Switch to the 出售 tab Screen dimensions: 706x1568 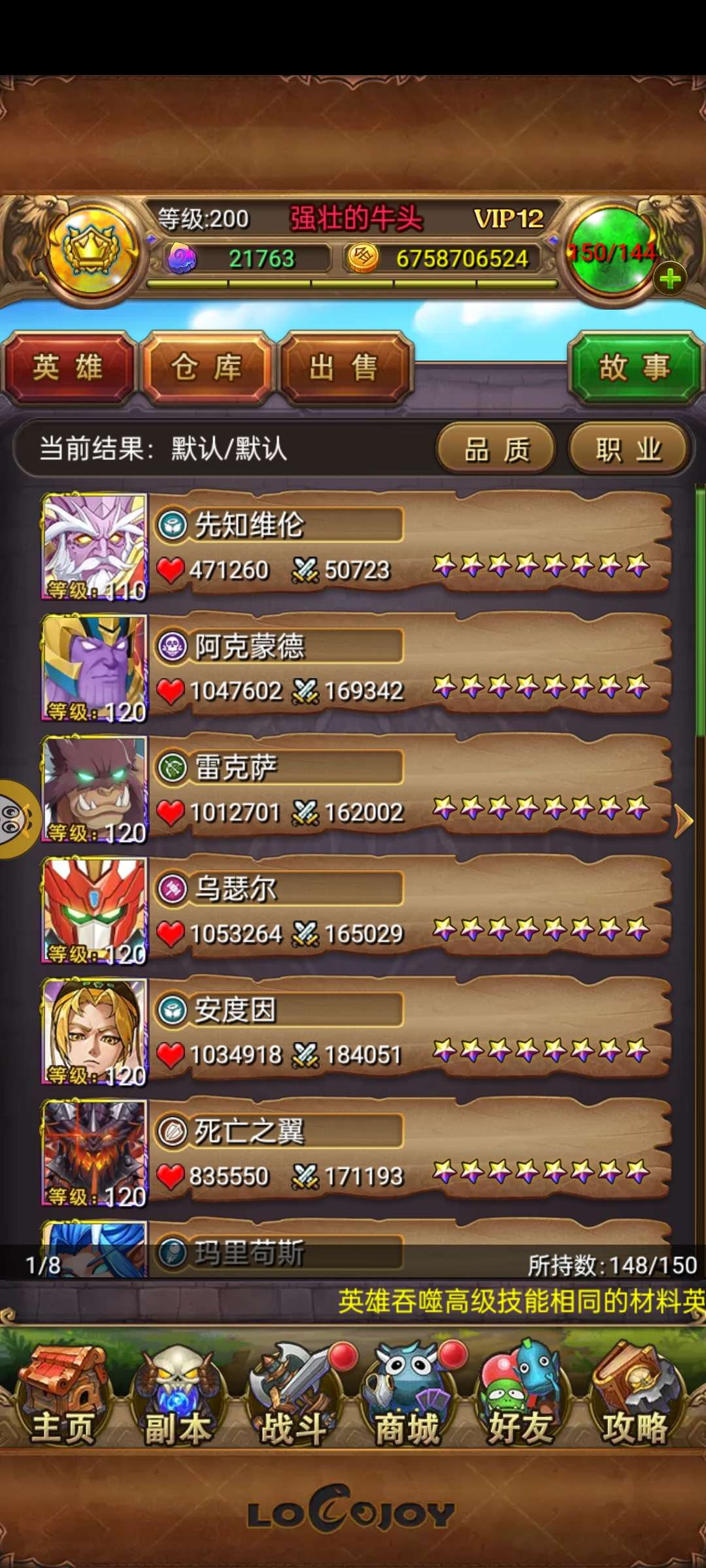[x=345, y=367]
